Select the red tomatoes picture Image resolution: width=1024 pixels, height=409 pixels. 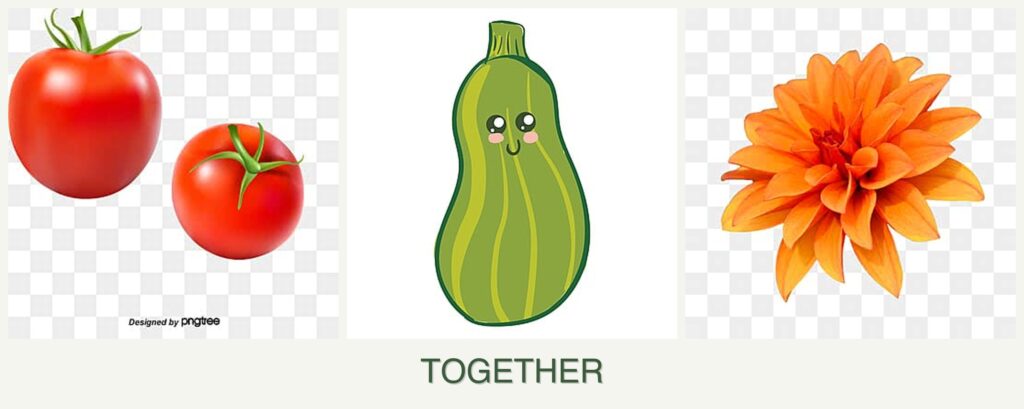[170, 170]
